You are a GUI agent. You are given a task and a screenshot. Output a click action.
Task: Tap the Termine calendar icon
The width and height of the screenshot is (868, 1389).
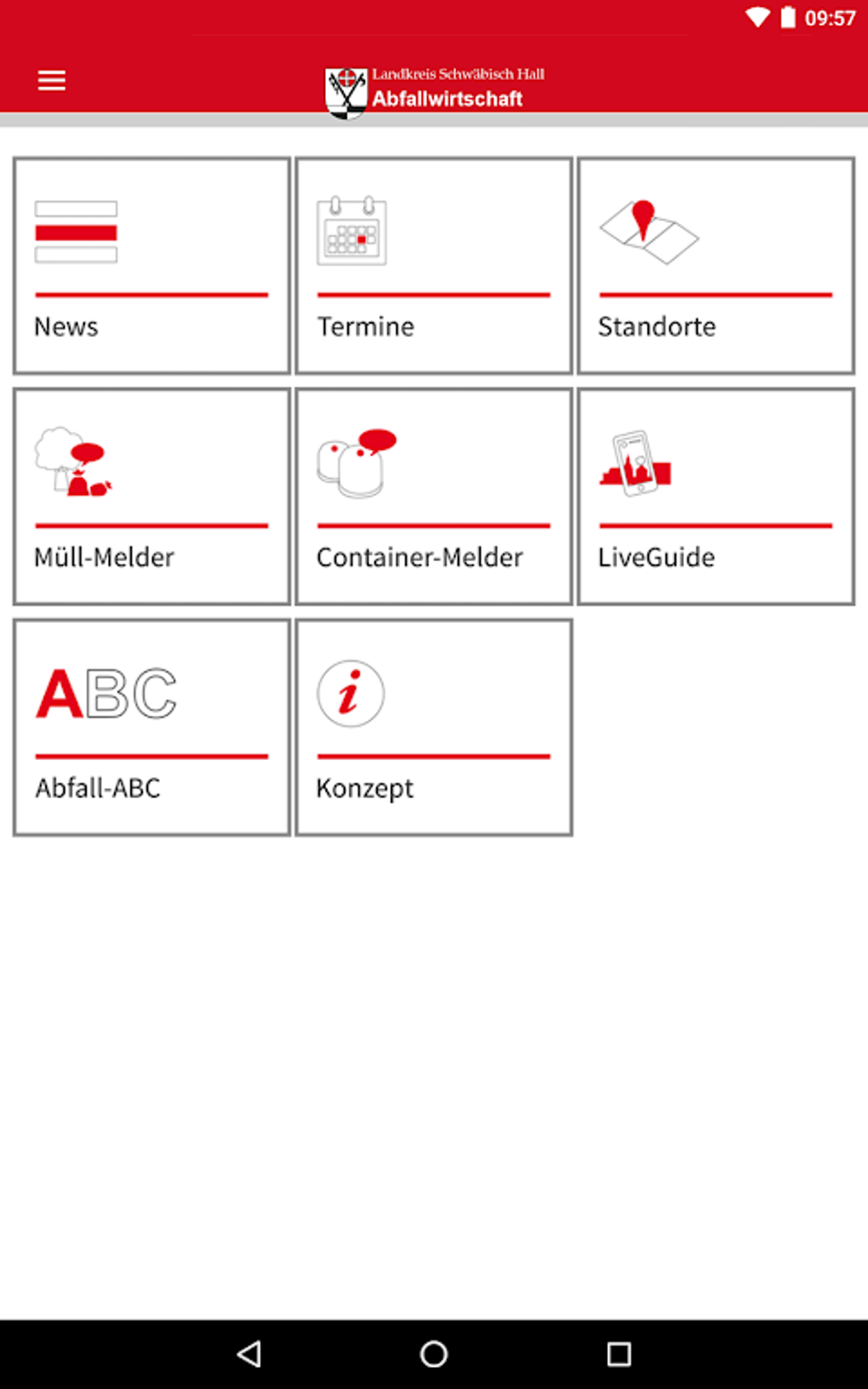[x=351, y=231]
